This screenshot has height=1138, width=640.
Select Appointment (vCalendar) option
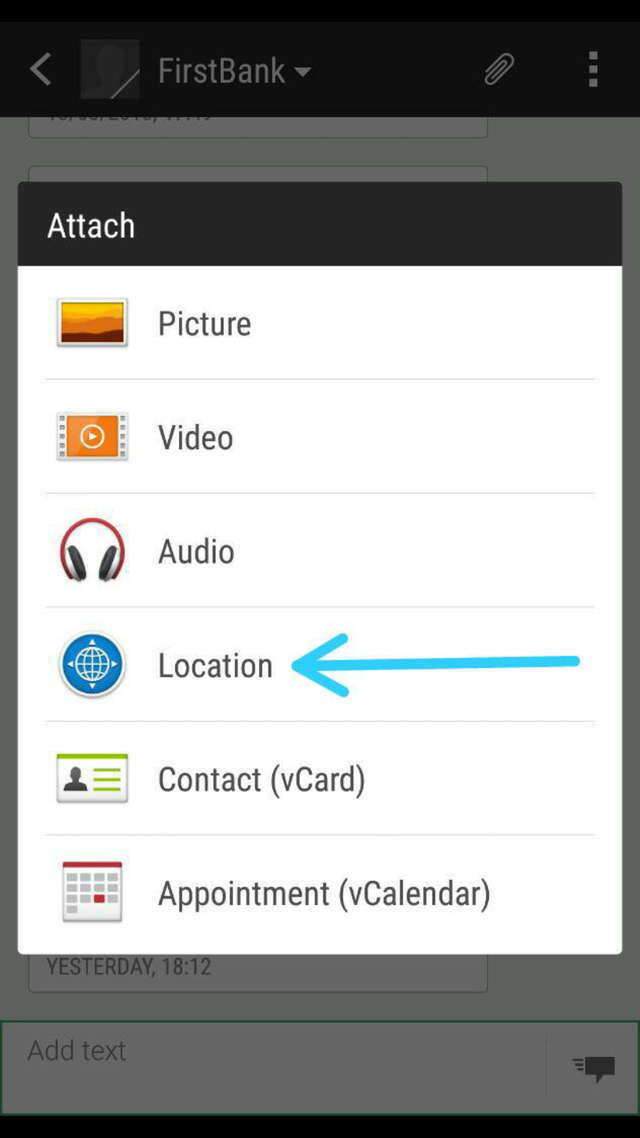319,893
